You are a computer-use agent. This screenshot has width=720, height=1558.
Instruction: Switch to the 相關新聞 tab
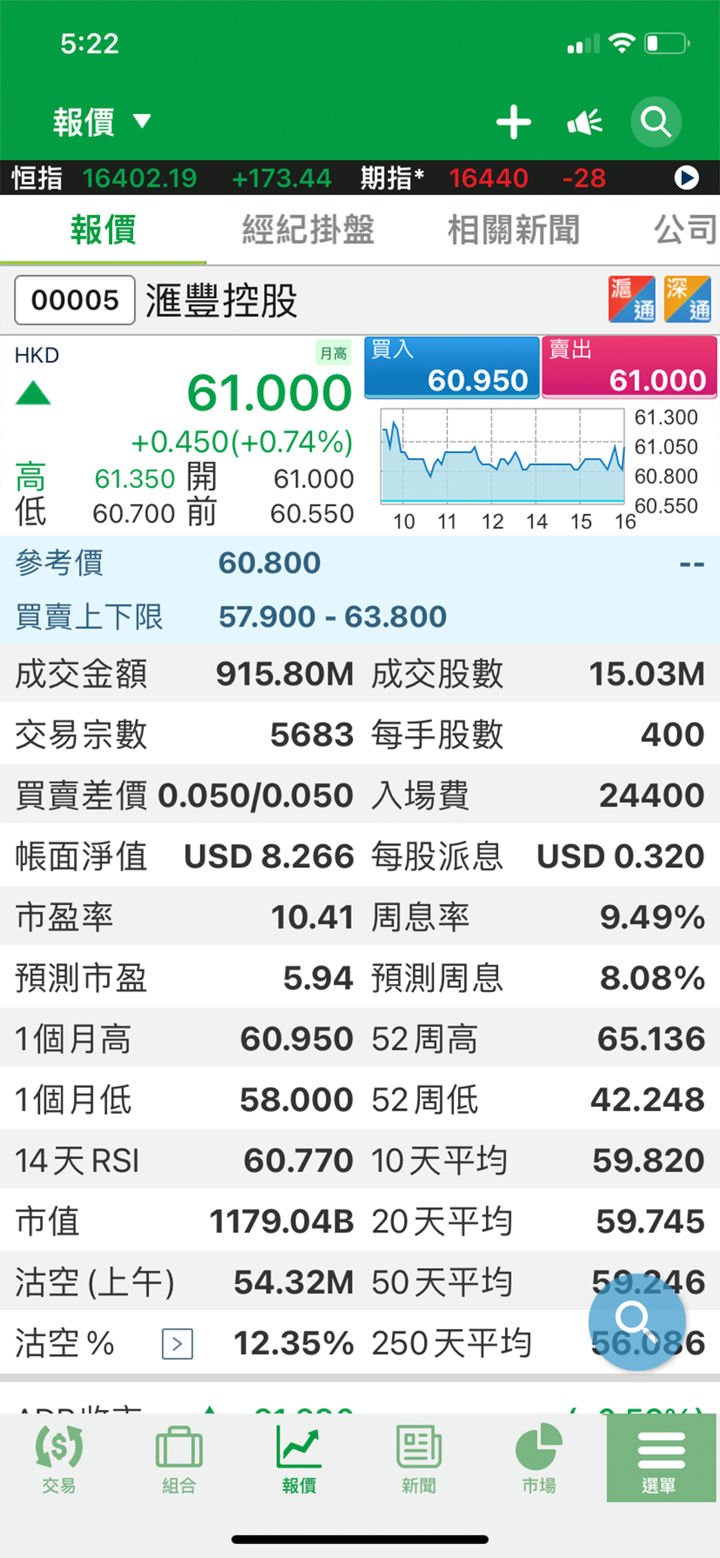[513, 230]
